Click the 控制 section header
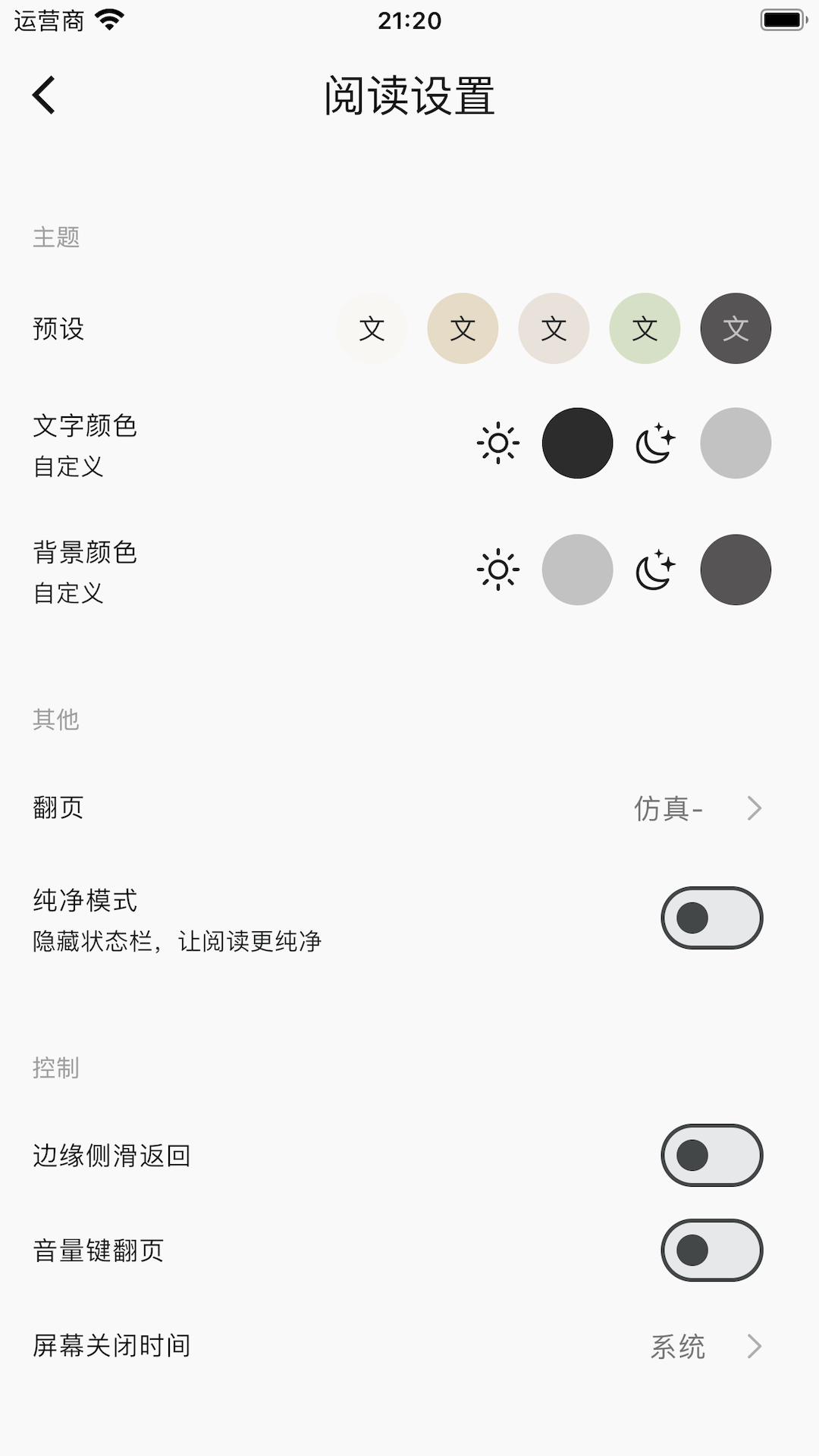819x1456 pixels. pos(57,1068)
